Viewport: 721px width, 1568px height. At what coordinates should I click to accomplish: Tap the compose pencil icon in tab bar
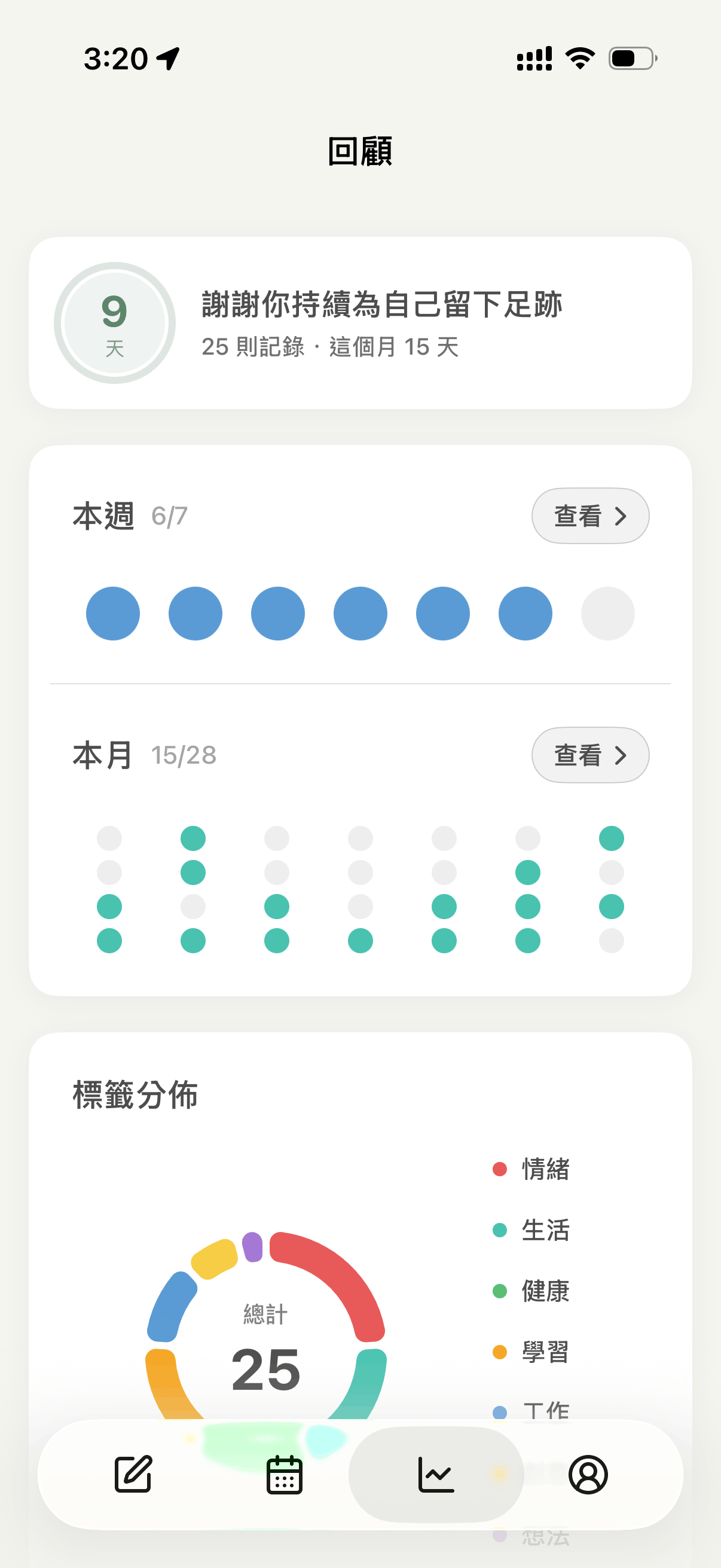pyautogui.click(x=133, y=1474)
